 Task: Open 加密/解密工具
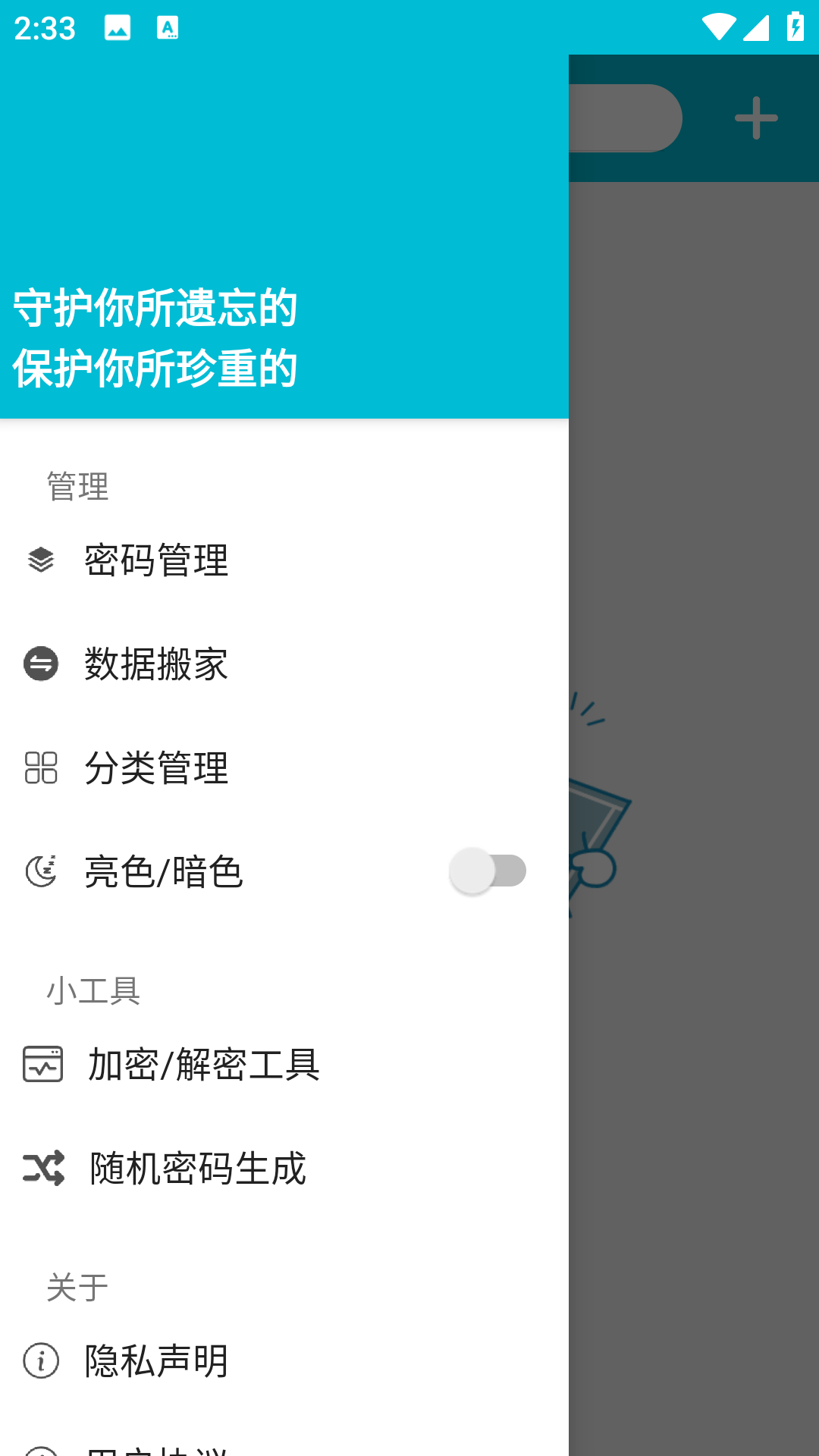[203, 1064]
